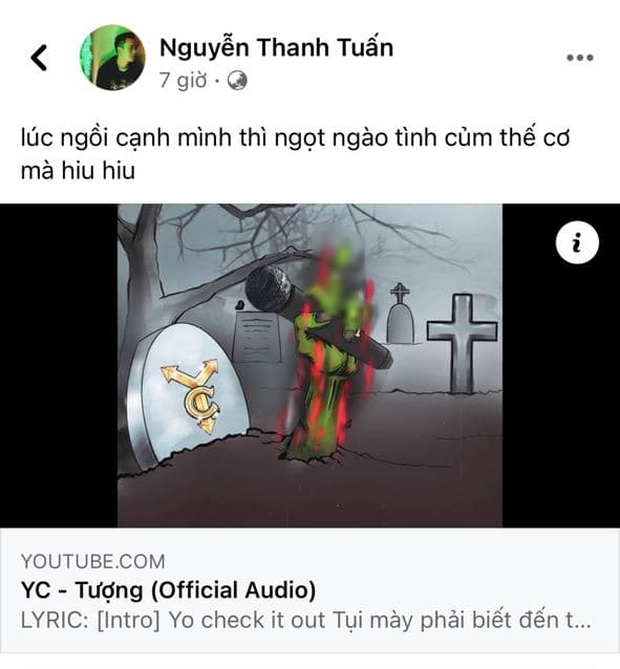
Task: Tap the name Nguyễn Thanh Tuấn
Action: pos(276,45)
